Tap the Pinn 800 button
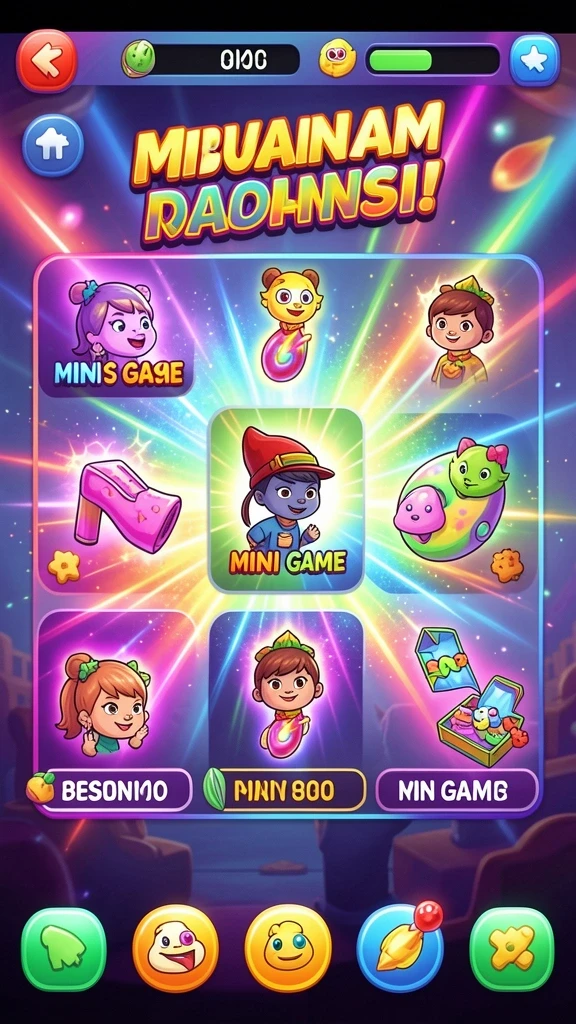 (x=285, y=790)
